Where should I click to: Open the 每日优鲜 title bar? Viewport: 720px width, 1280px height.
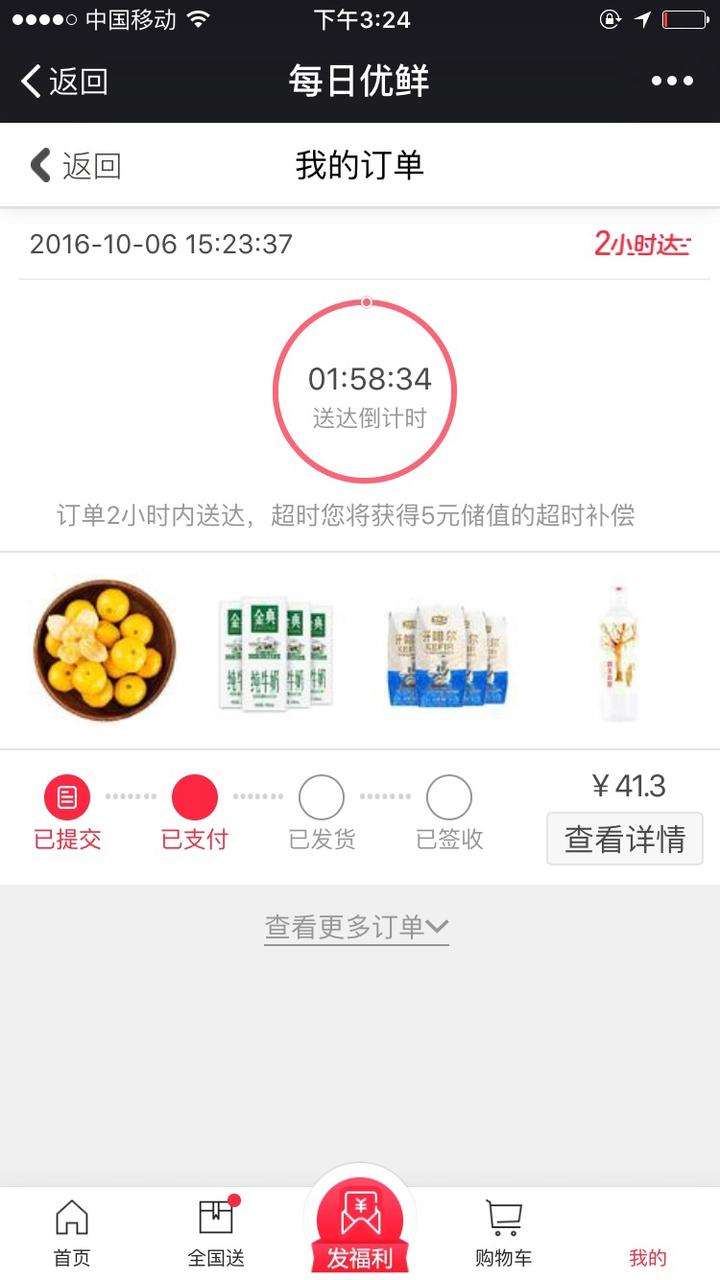[359, 82]
